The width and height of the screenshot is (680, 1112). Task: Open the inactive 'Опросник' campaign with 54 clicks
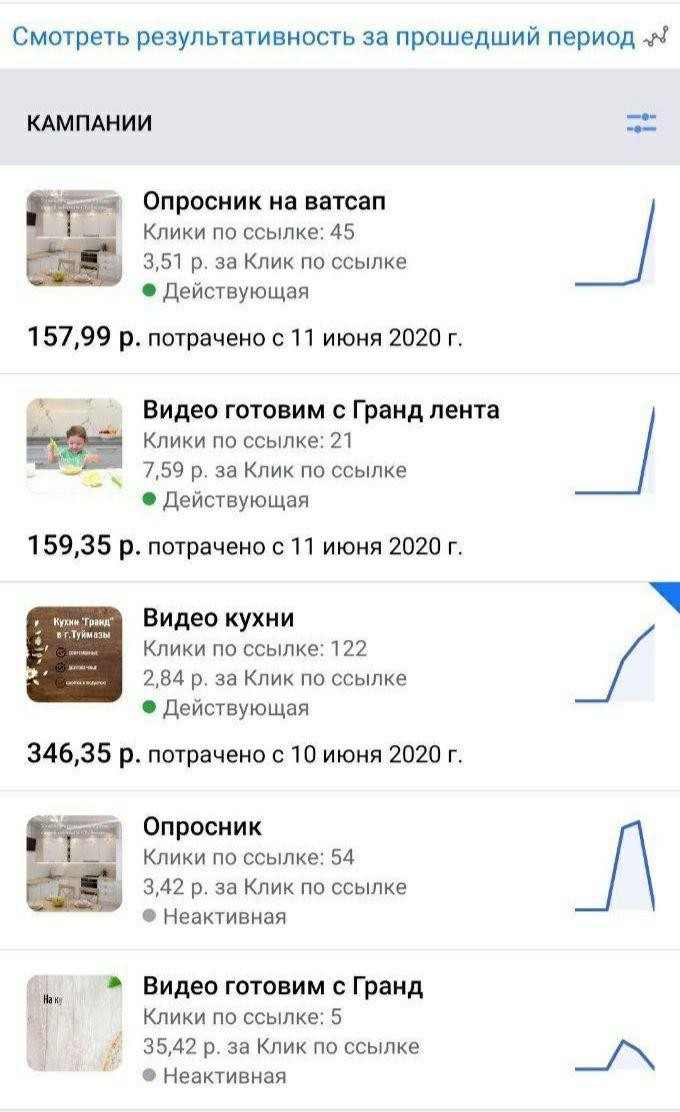(x=202, y=827)
